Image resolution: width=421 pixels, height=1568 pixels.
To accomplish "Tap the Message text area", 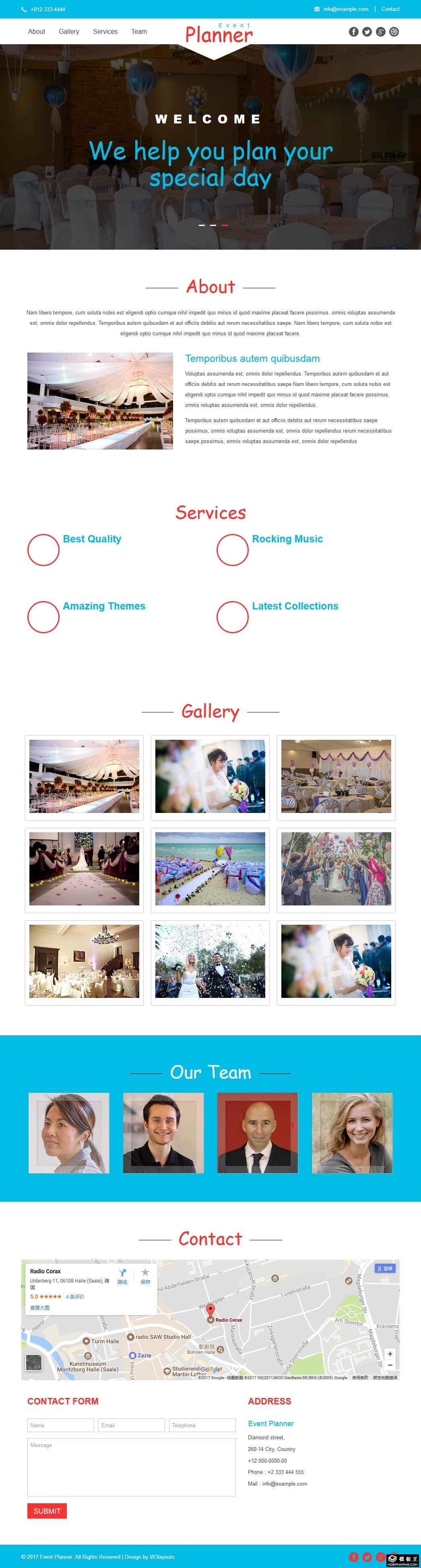I will click(x=132, y=1466).
